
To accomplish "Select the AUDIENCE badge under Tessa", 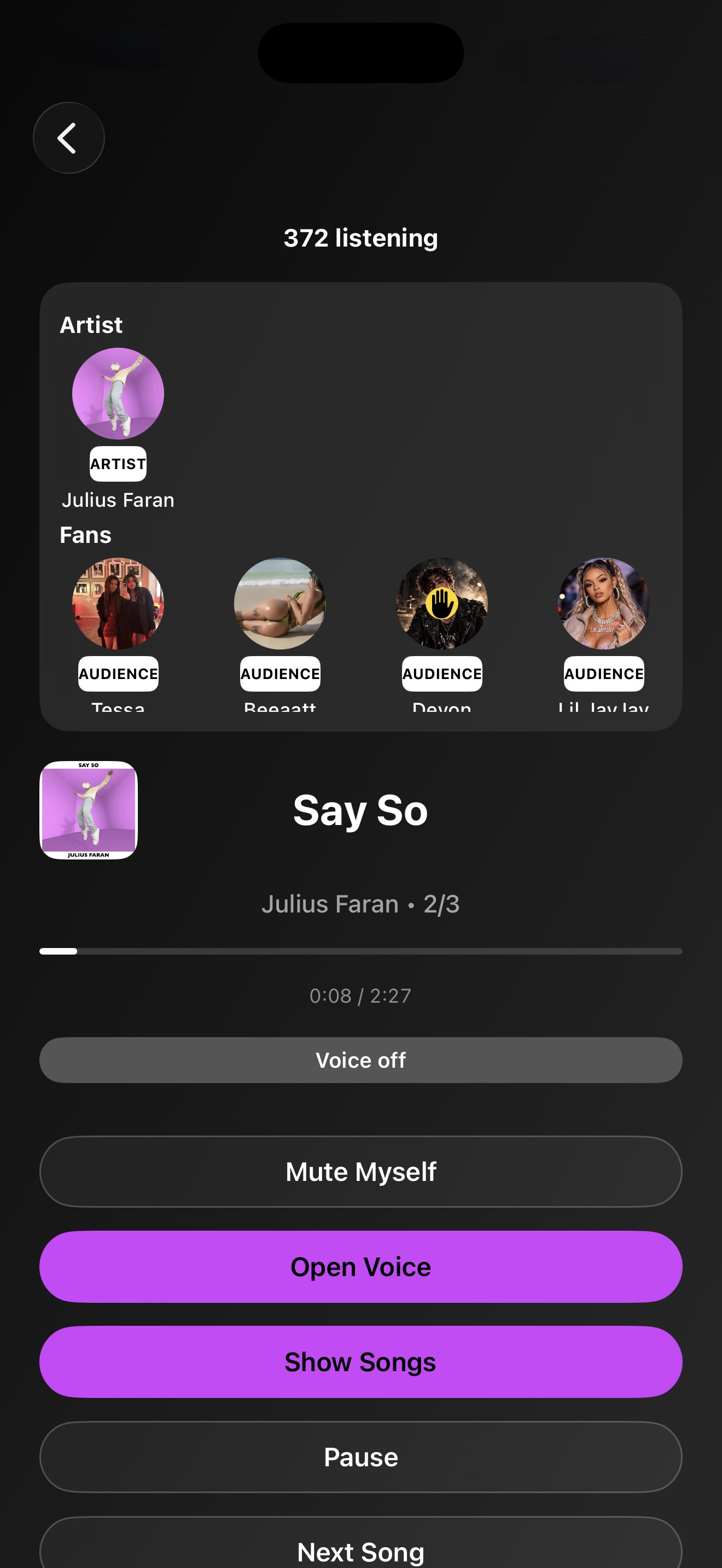I will [118, 673].
